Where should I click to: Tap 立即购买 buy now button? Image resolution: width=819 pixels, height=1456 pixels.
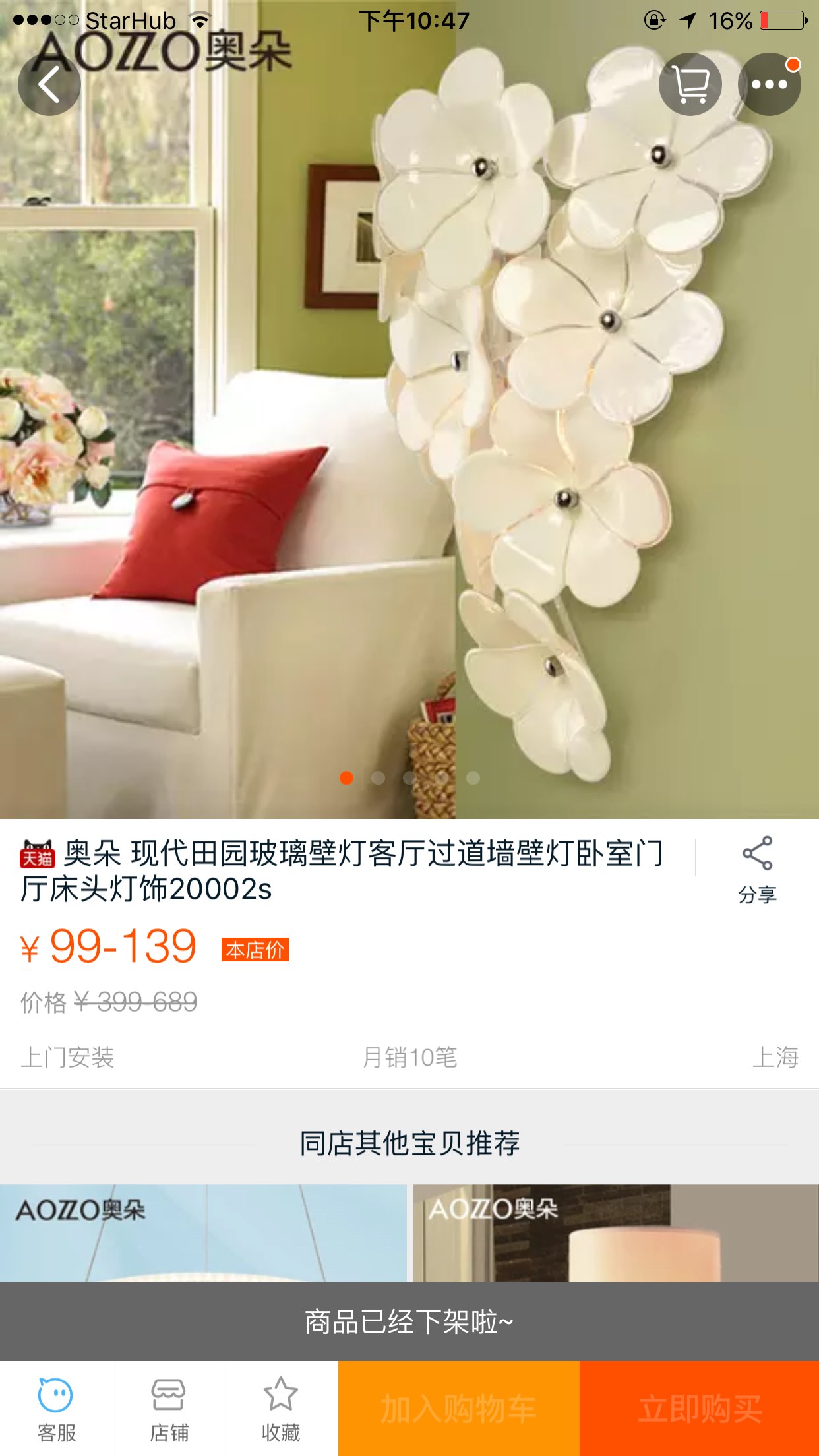700,1409
